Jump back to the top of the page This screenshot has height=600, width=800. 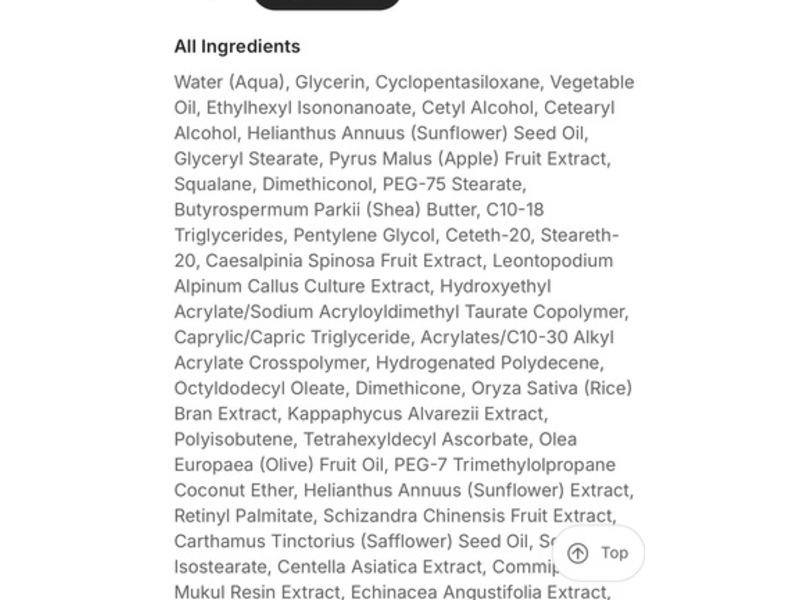pyautogui.click(x=598, y=553)
